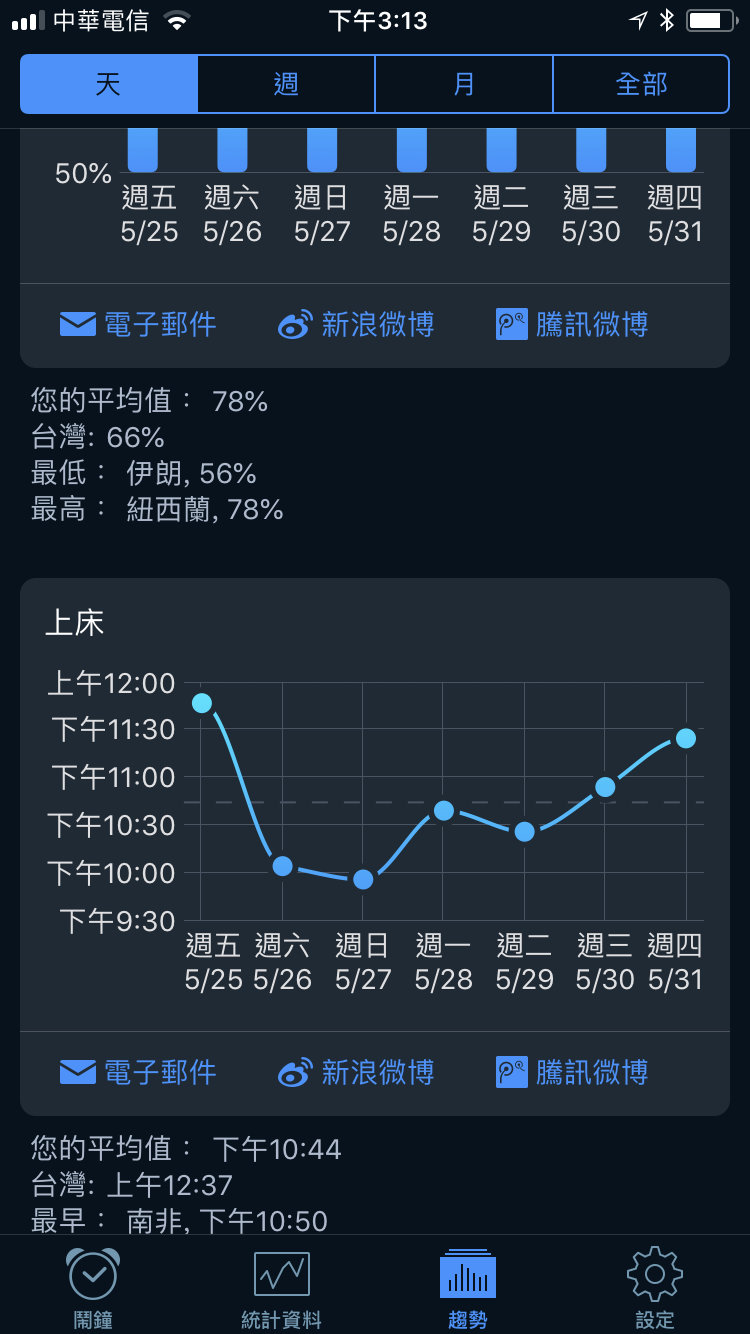
Task: Open the 趨勢 tab
Action: coord(468,1288)
